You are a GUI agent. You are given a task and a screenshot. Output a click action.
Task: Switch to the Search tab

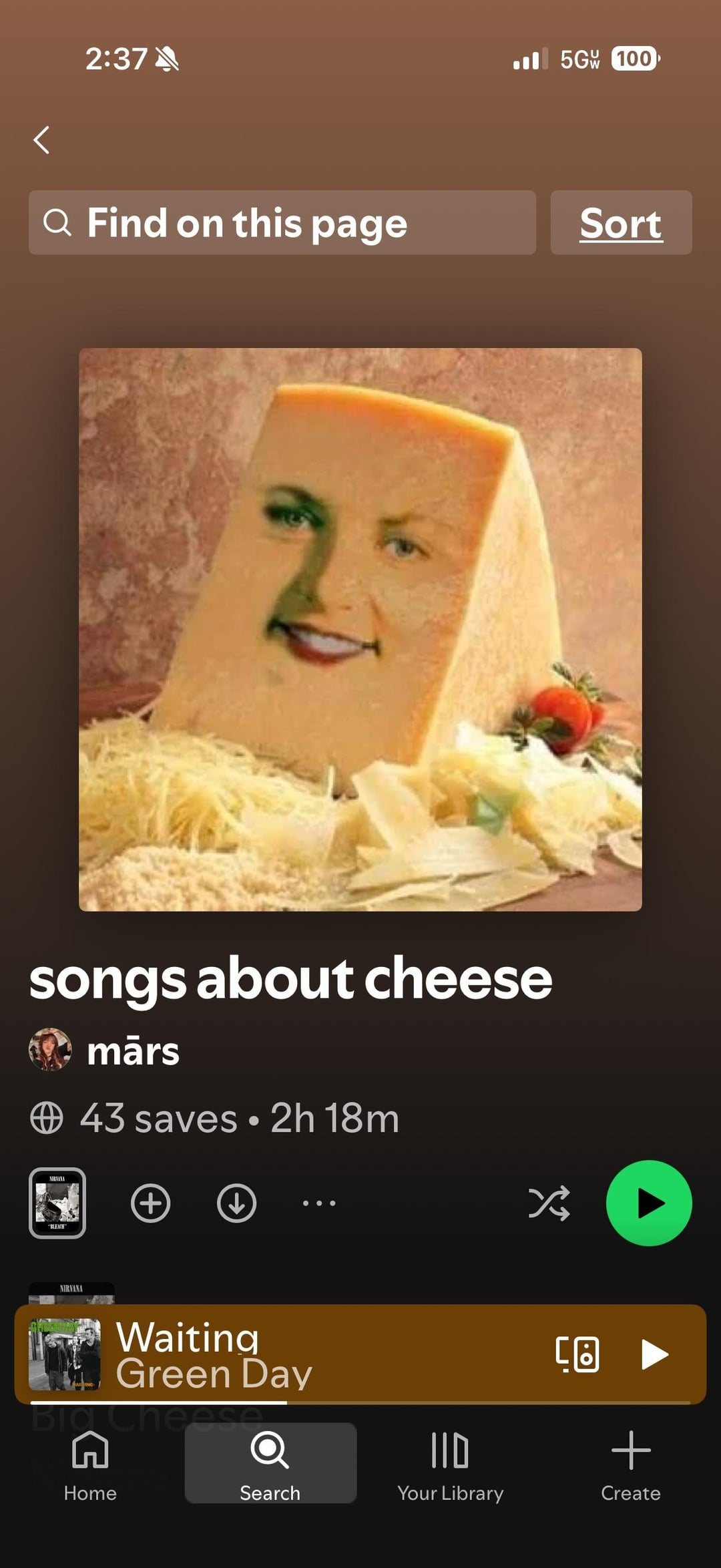point(270,1466)
